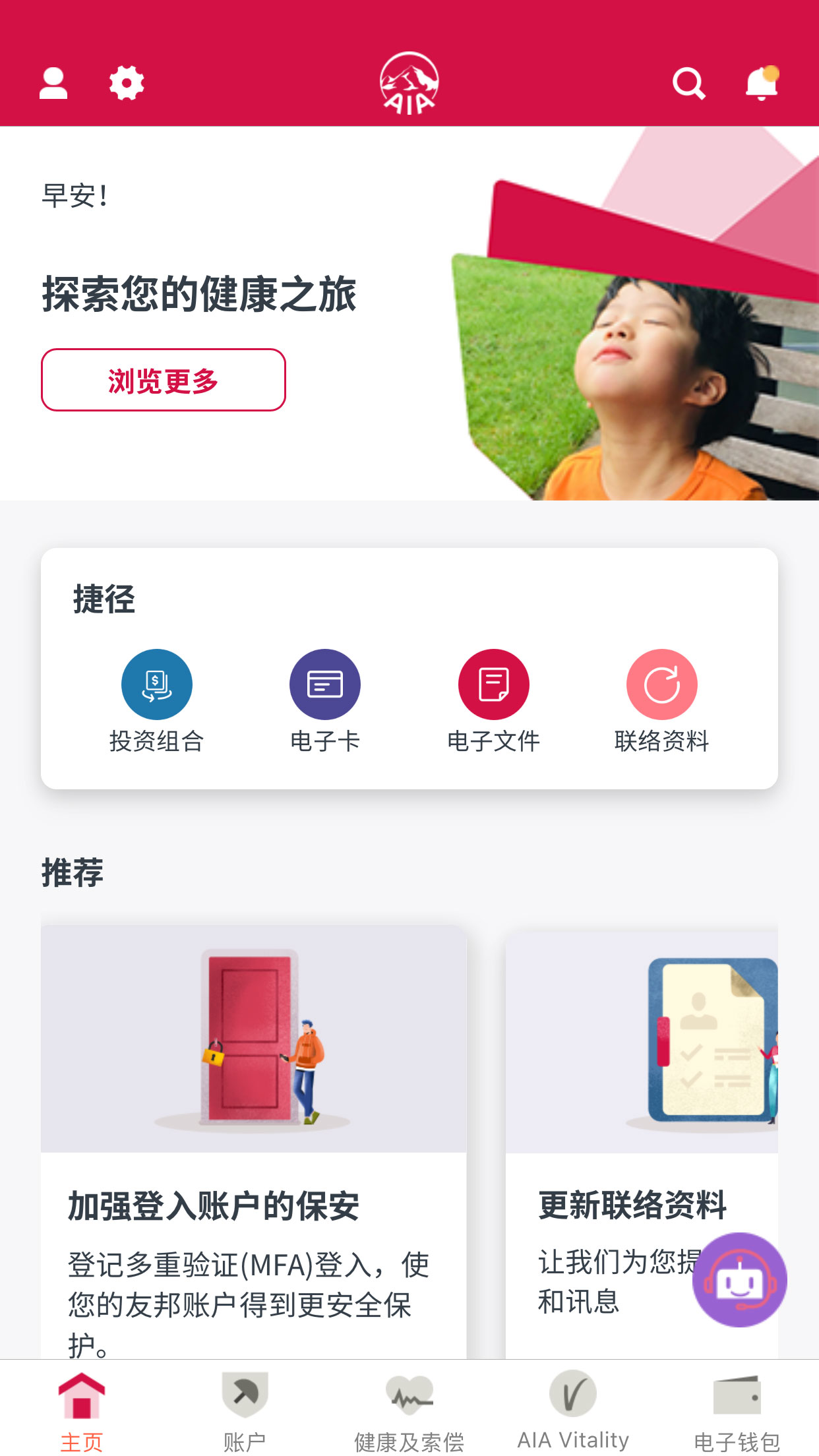
Task: Open the 投资组合 shortcut
Action: point(157,700)
